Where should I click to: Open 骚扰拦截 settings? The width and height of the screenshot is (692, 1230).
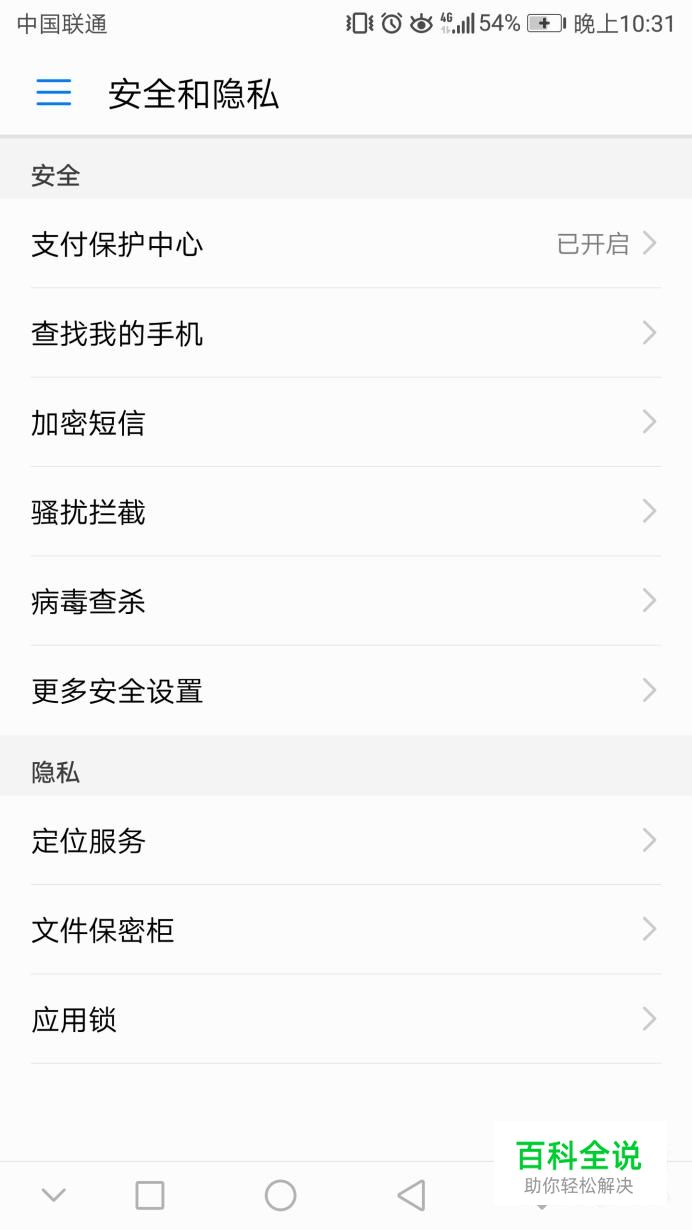pyautogui.click(x=345, y=512)
